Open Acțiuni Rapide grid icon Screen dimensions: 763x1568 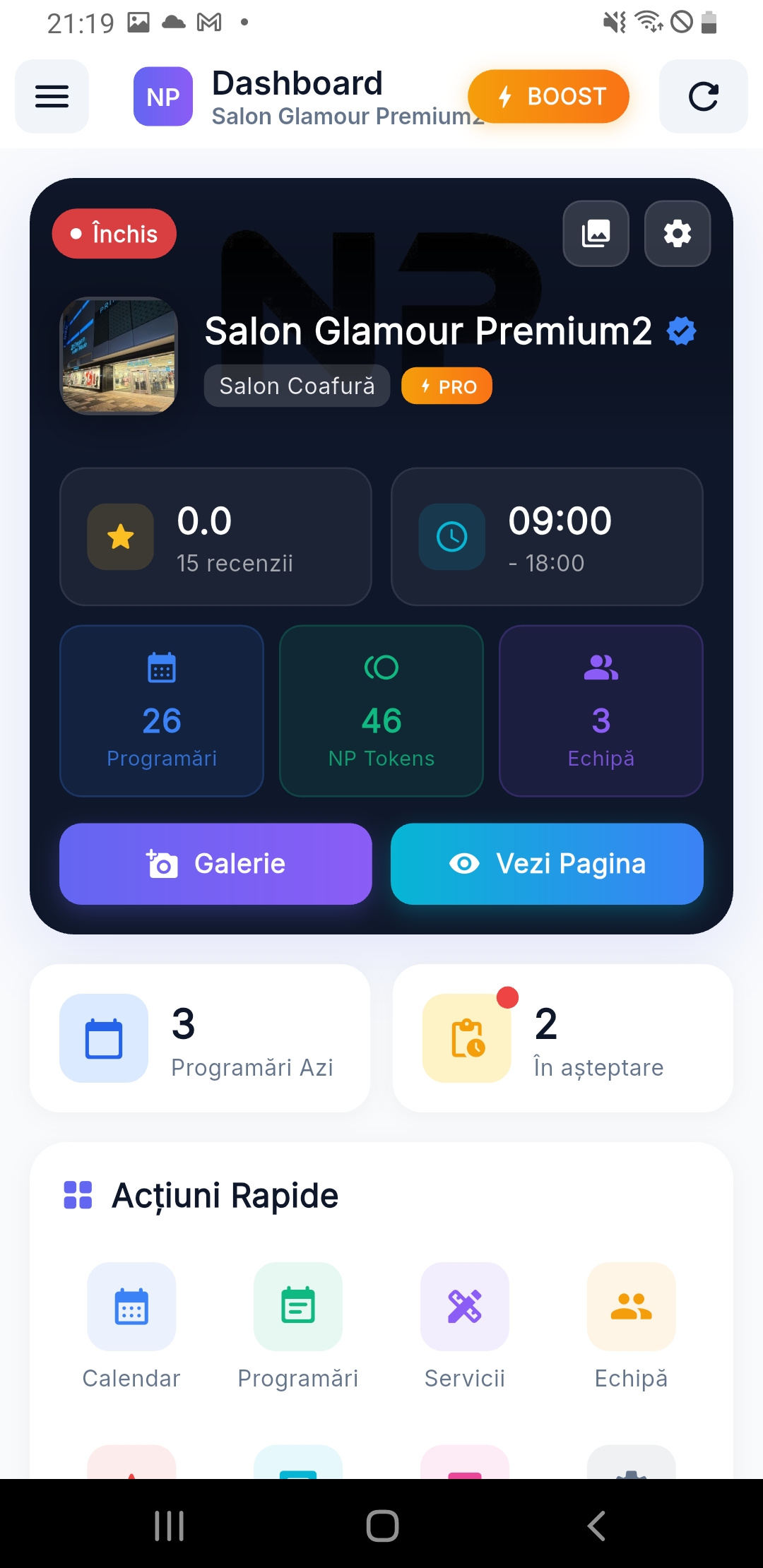coord(78,1195)
